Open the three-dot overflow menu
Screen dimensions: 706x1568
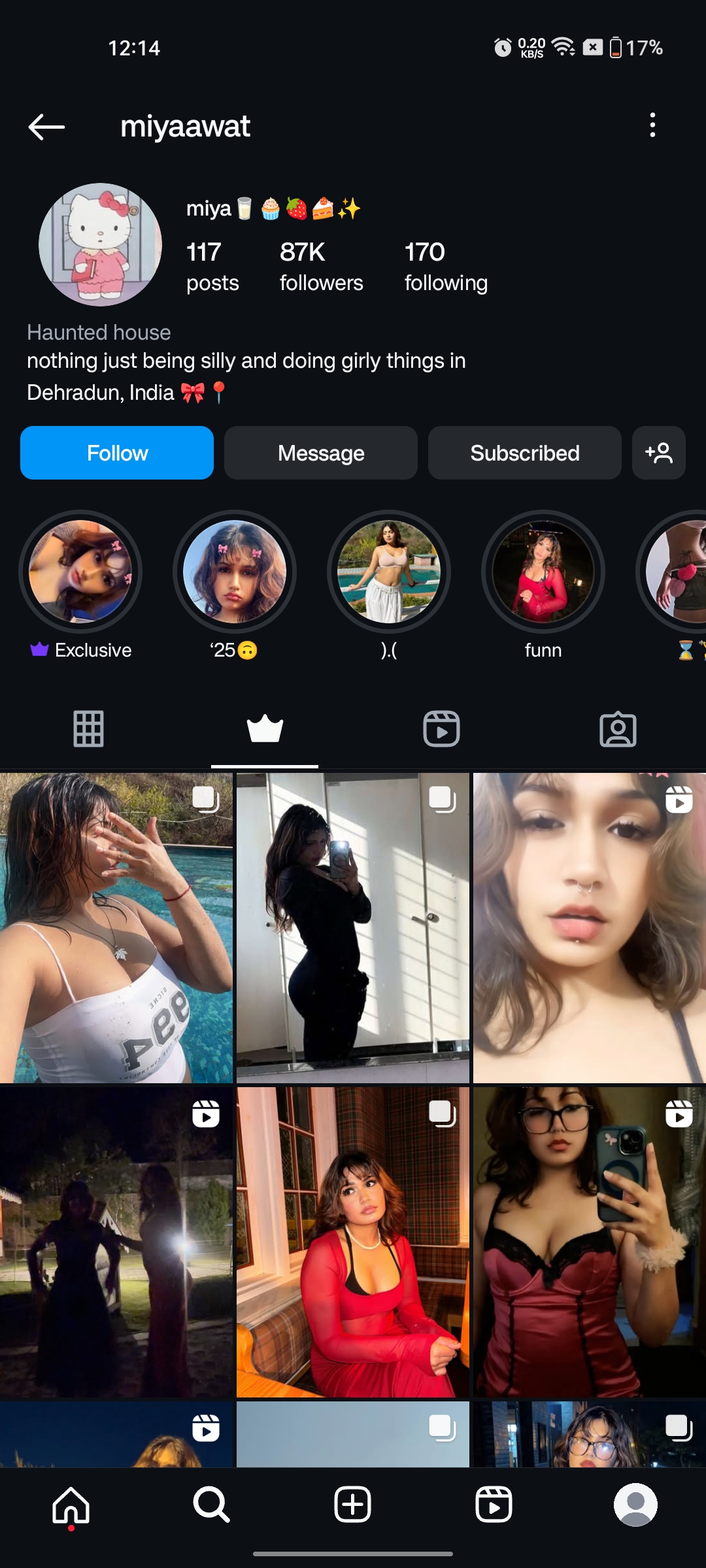pos(652,125)
